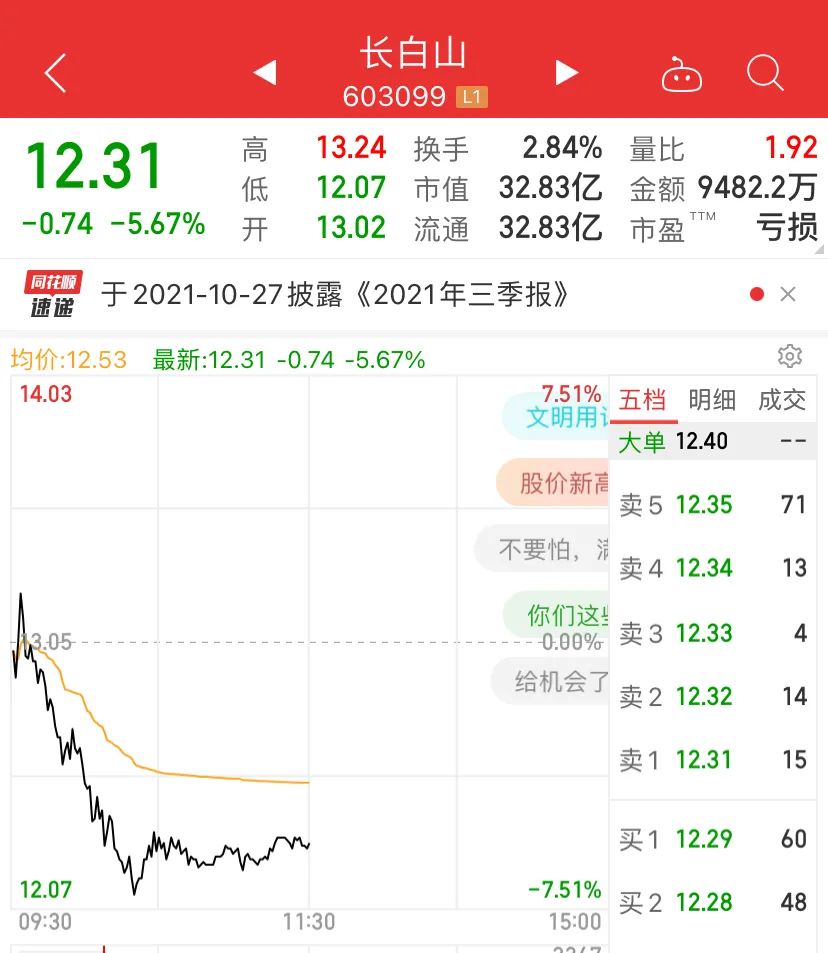Open the robot assistant icon
The width and height of the screenshot is (828, 953).
[x=682, y=74]
